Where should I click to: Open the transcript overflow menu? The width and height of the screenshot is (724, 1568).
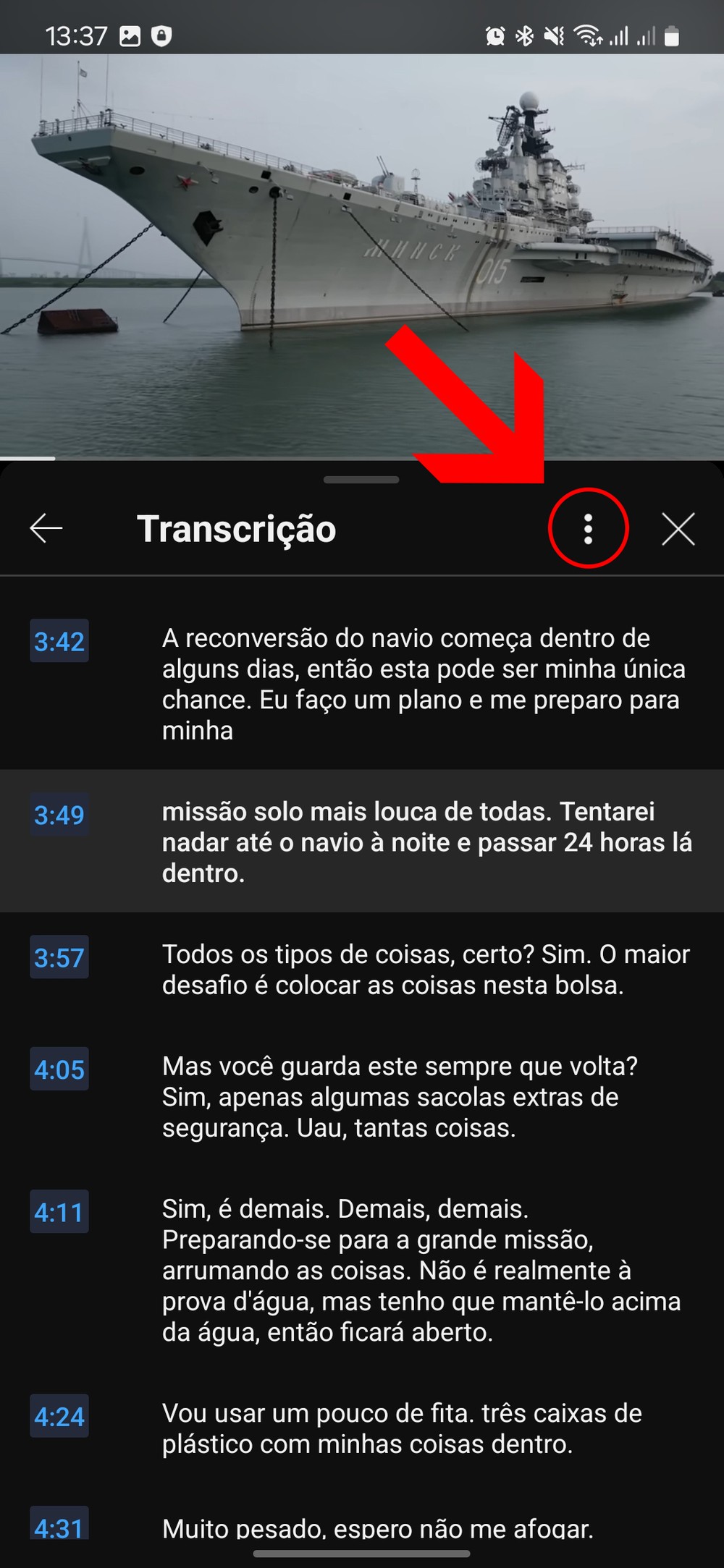(x=588, y=529)
